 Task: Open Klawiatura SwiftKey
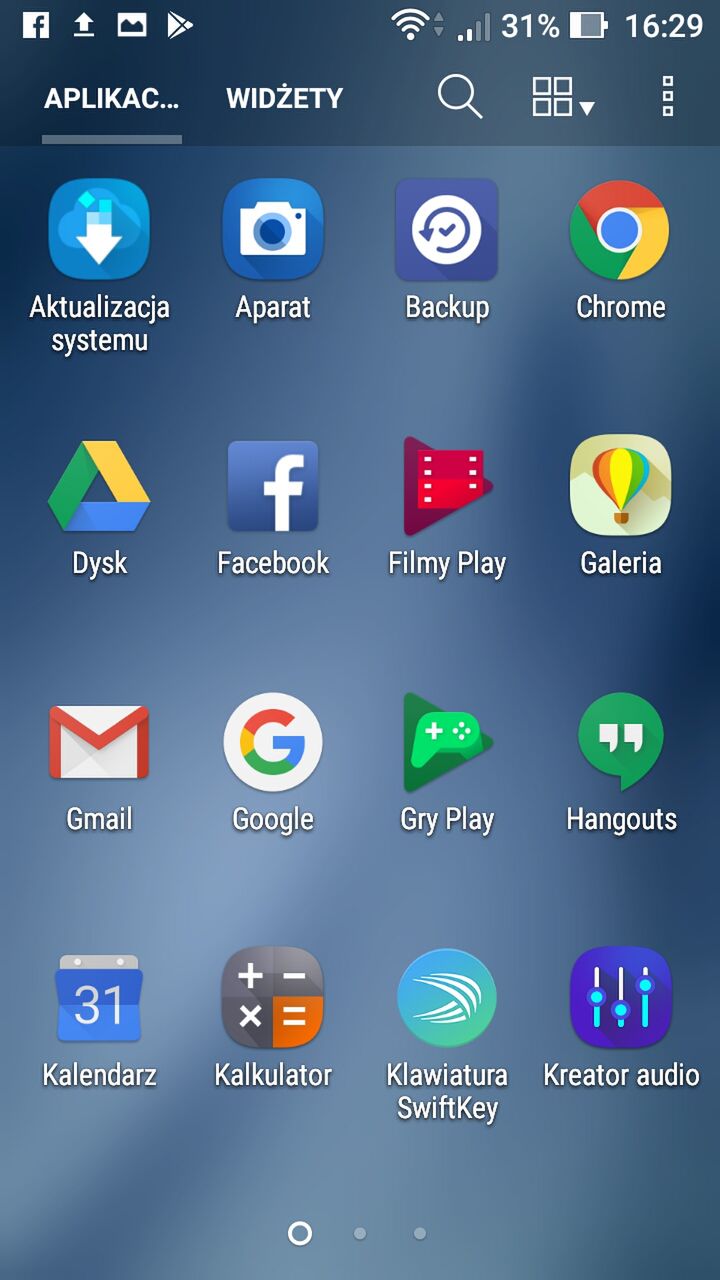click(x=447, y=999)
